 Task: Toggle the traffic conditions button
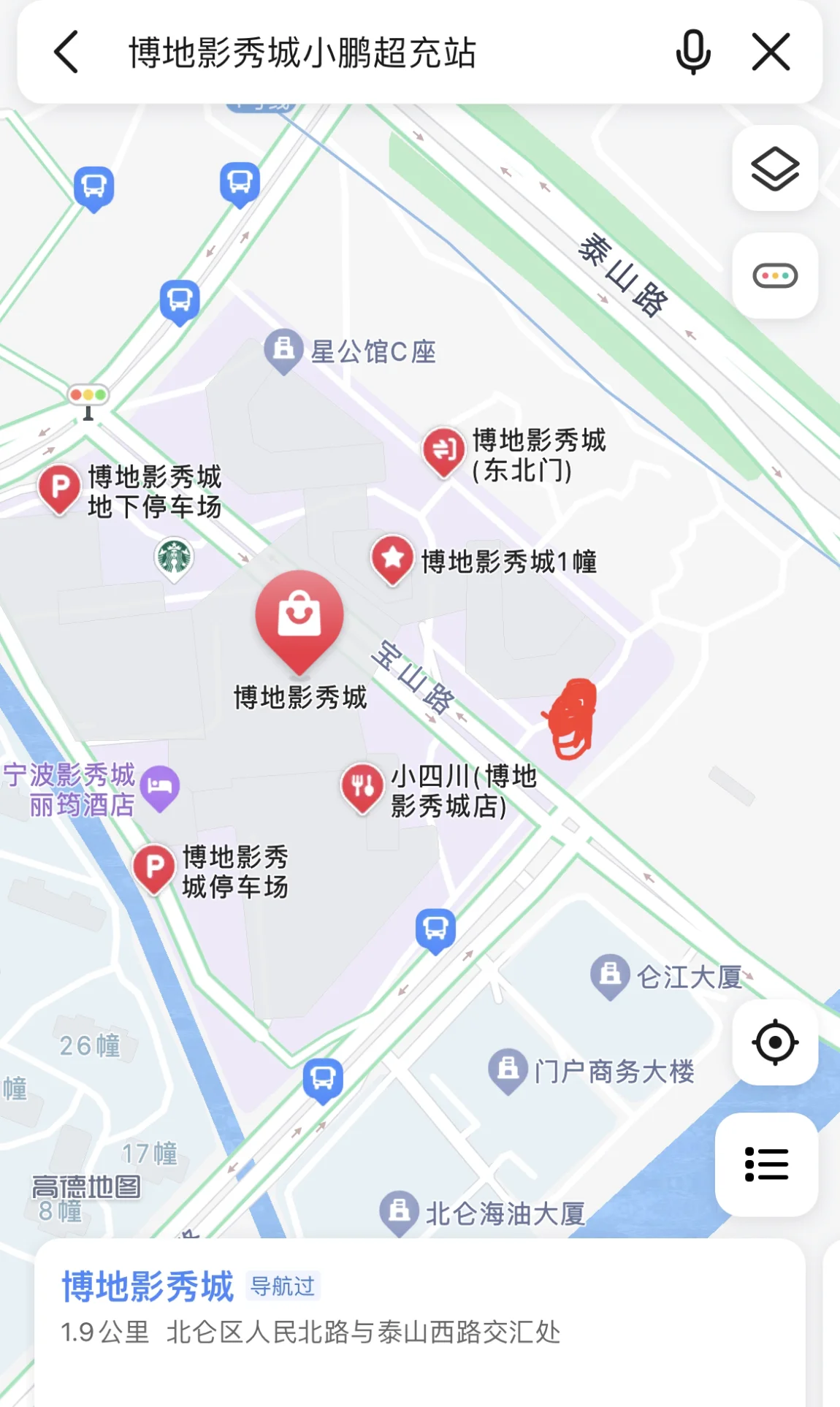point(775,276)
